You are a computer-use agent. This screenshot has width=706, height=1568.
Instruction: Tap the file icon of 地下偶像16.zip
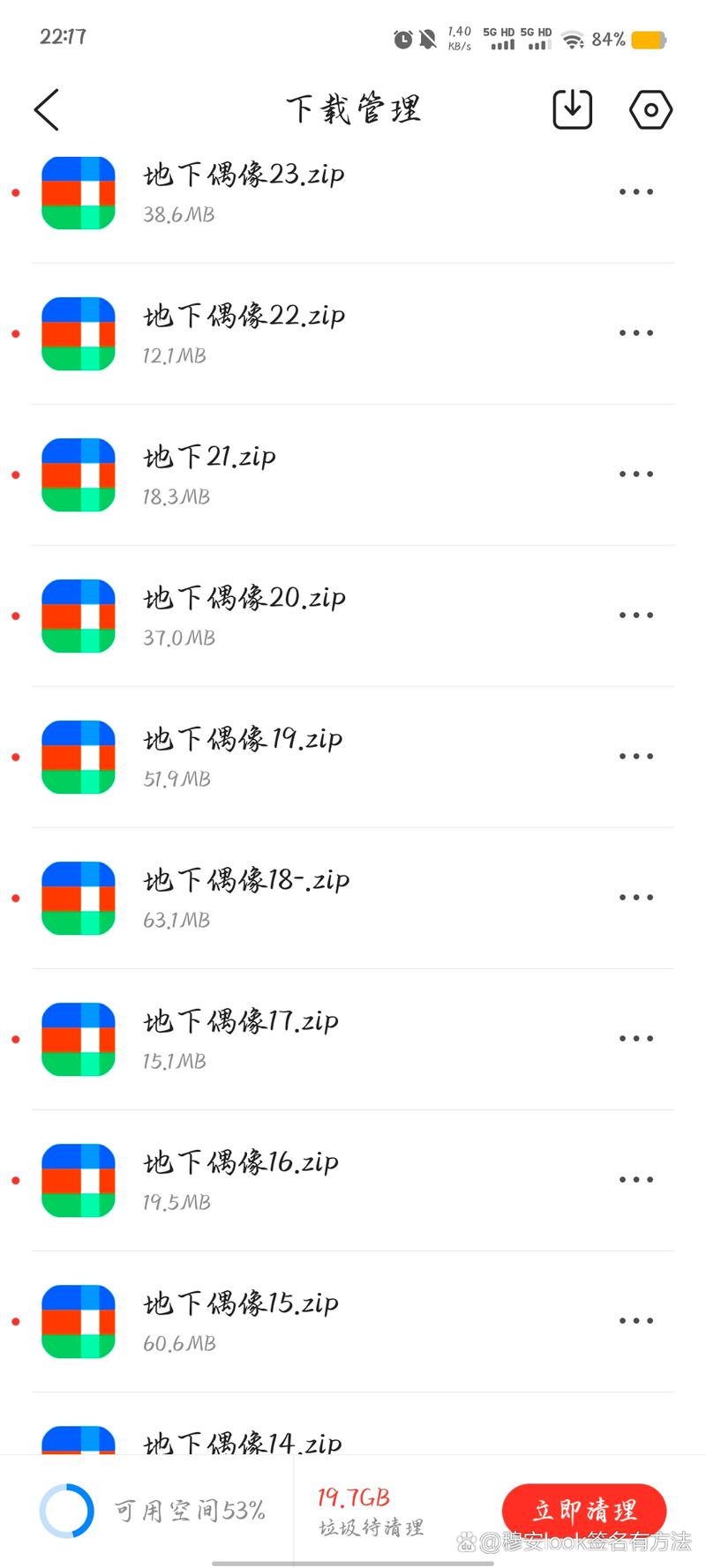coord(78,1179)
